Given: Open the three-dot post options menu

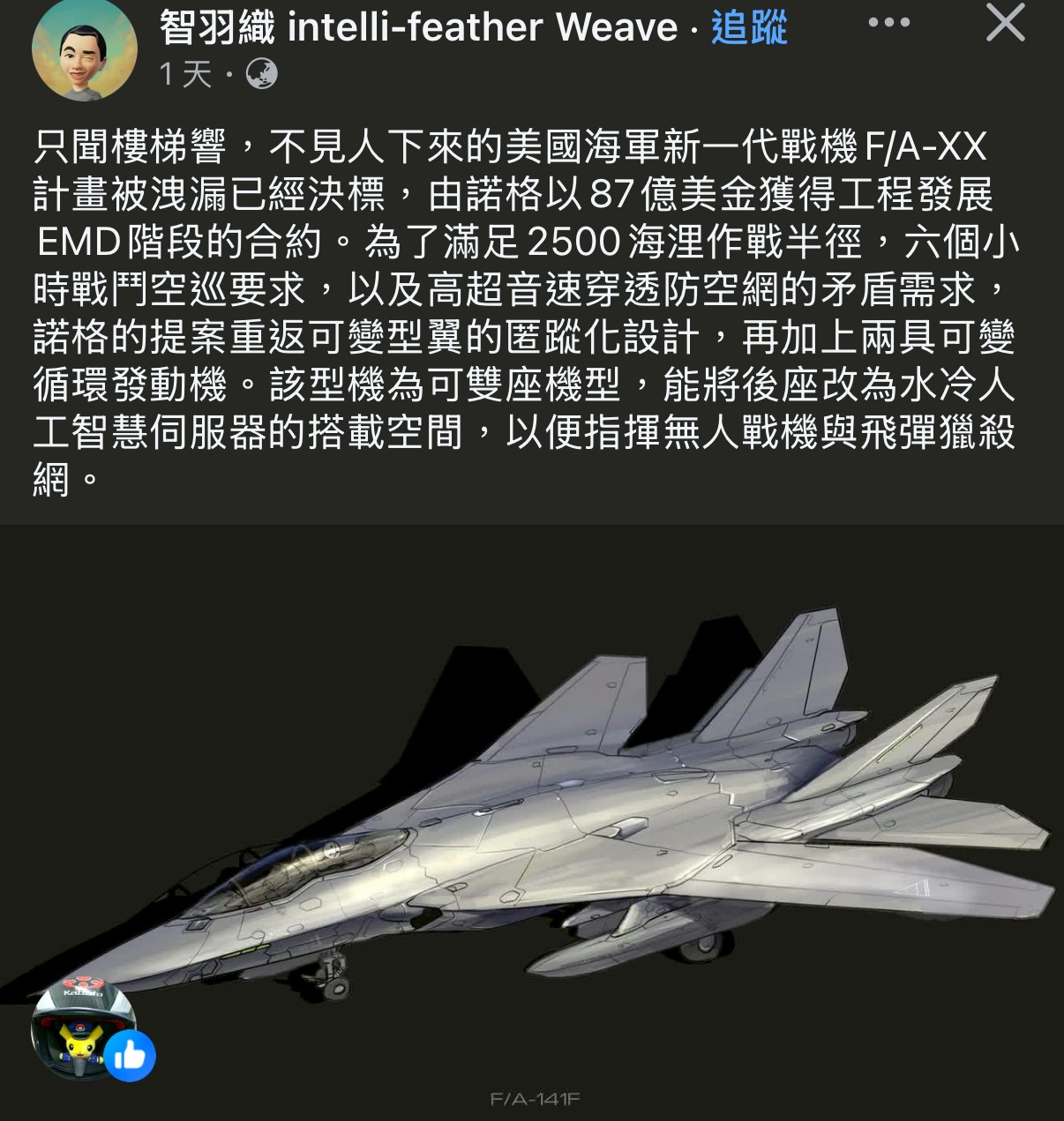Looking at the screenshot, I should click(x=888, y=23).
